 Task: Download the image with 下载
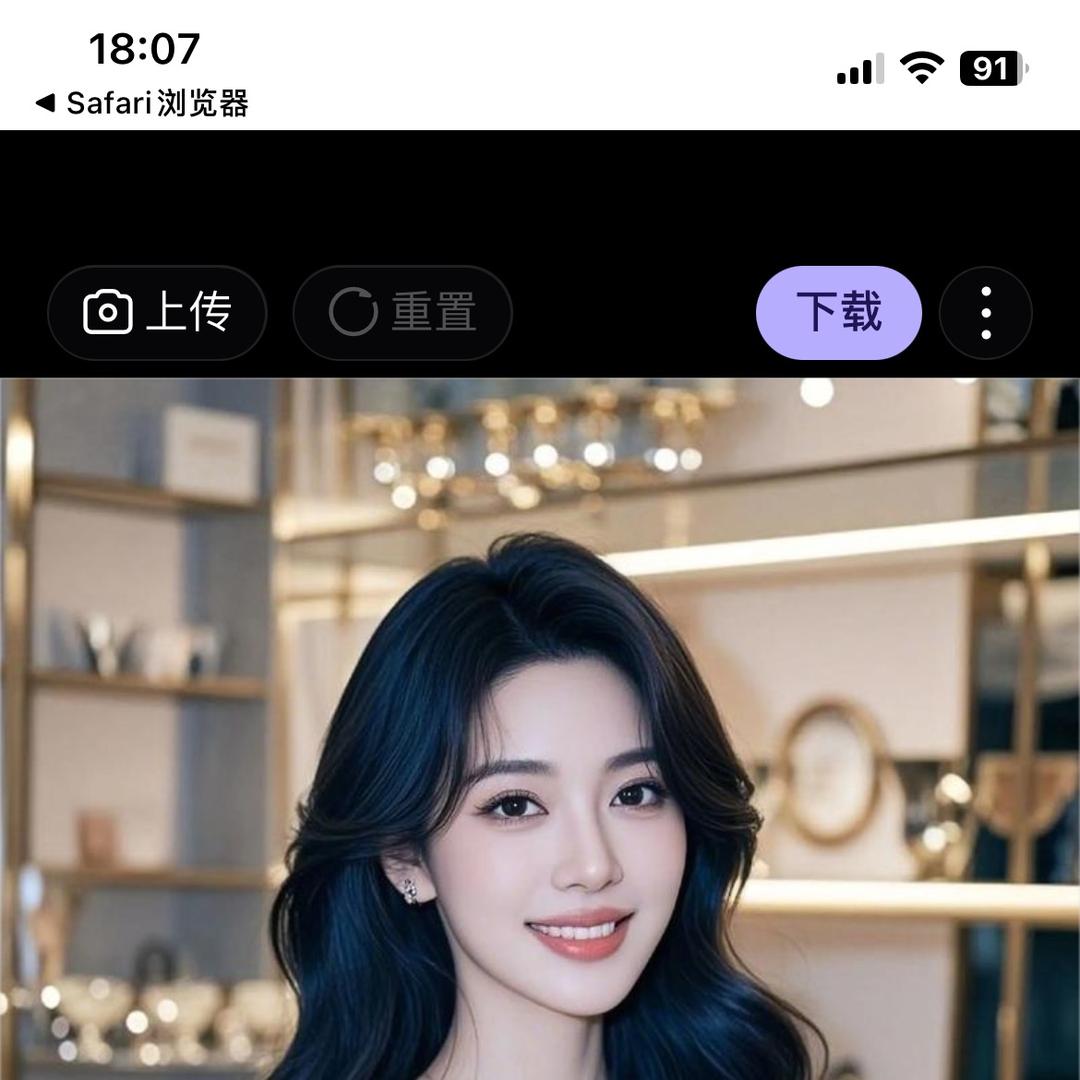(x=838, y=313)
